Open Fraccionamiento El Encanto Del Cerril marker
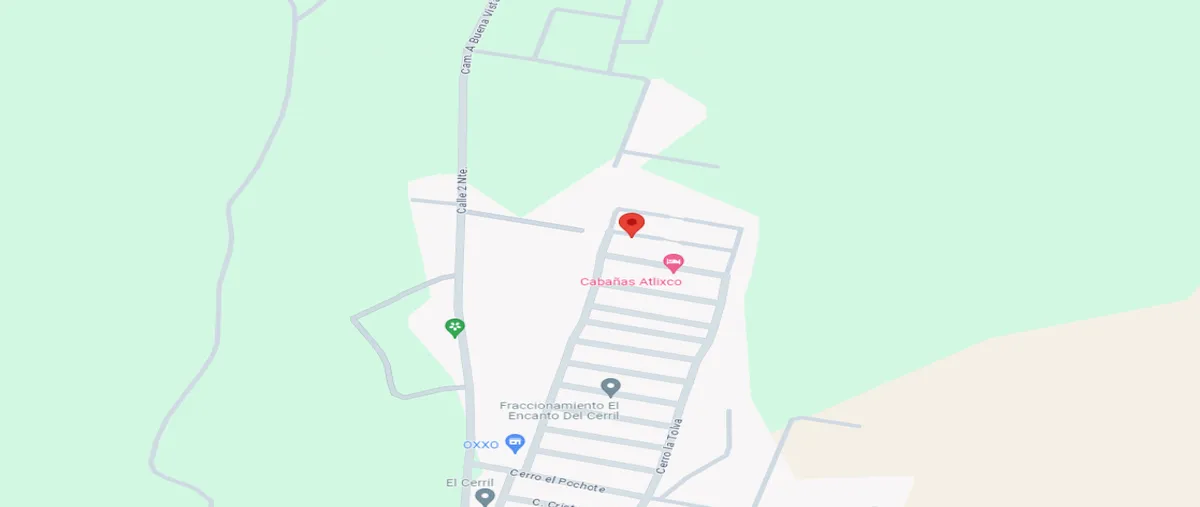This screenshot has height=507, width=1200. tap(611, 387)
